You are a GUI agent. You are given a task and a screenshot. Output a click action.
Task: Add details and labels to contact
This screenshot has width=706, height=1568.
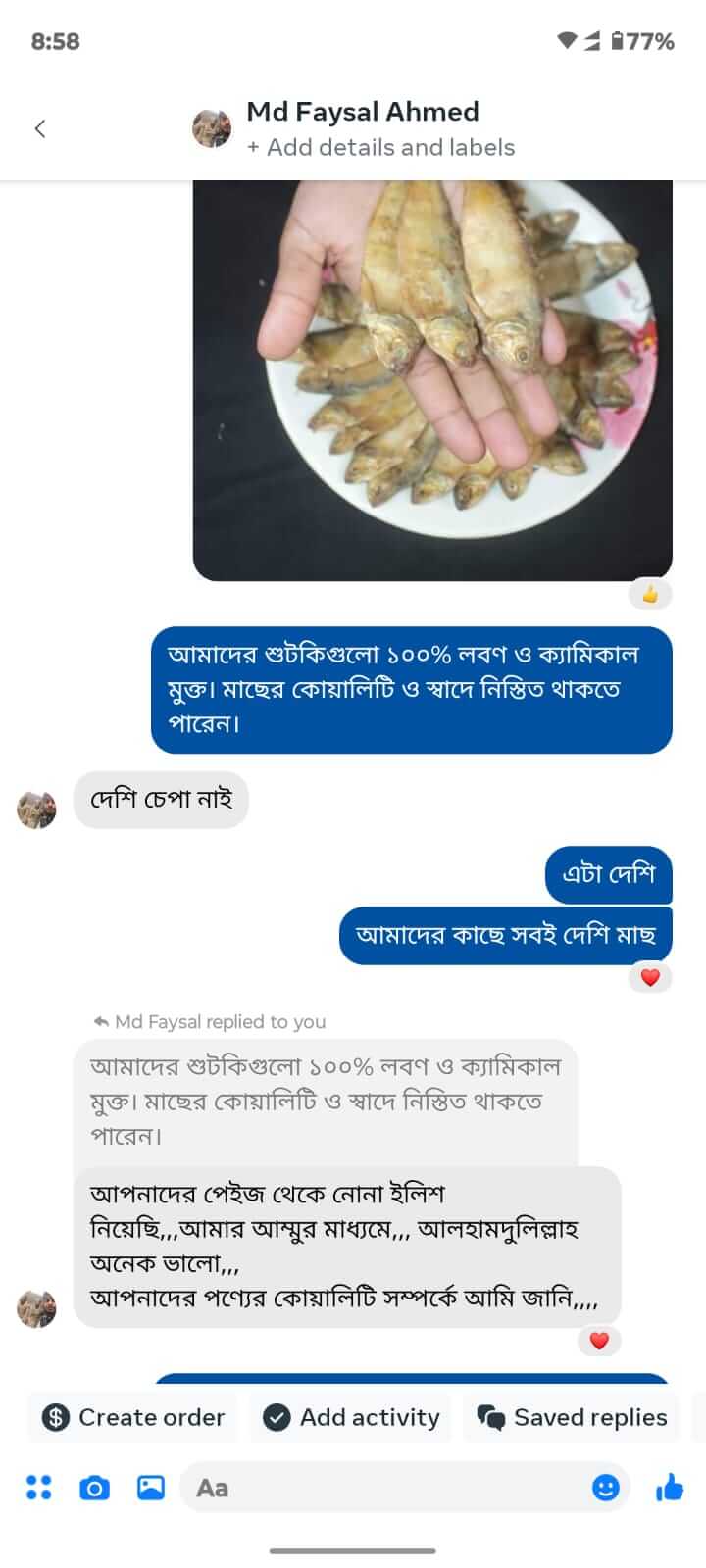pos(380,148)
